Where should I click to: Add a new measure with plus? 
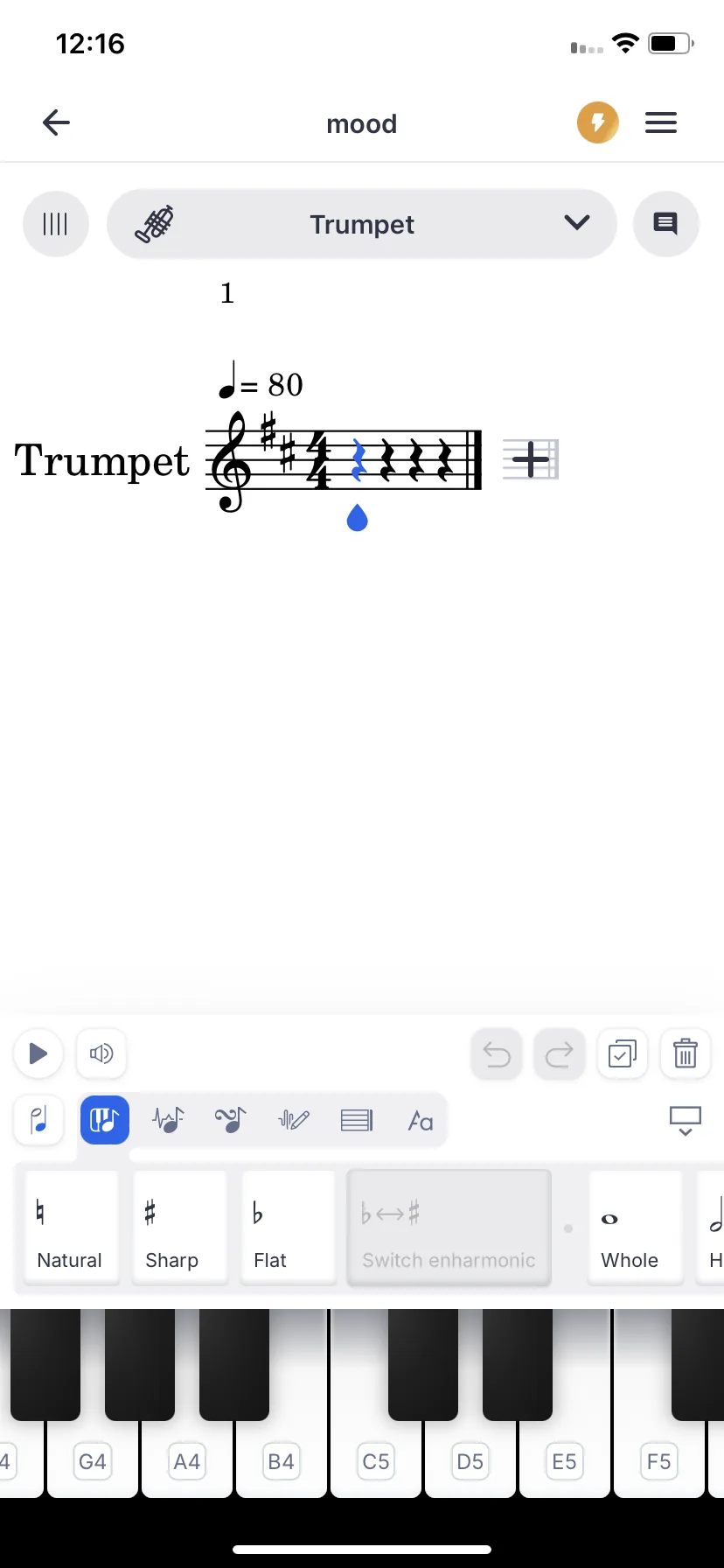point(531,459)
